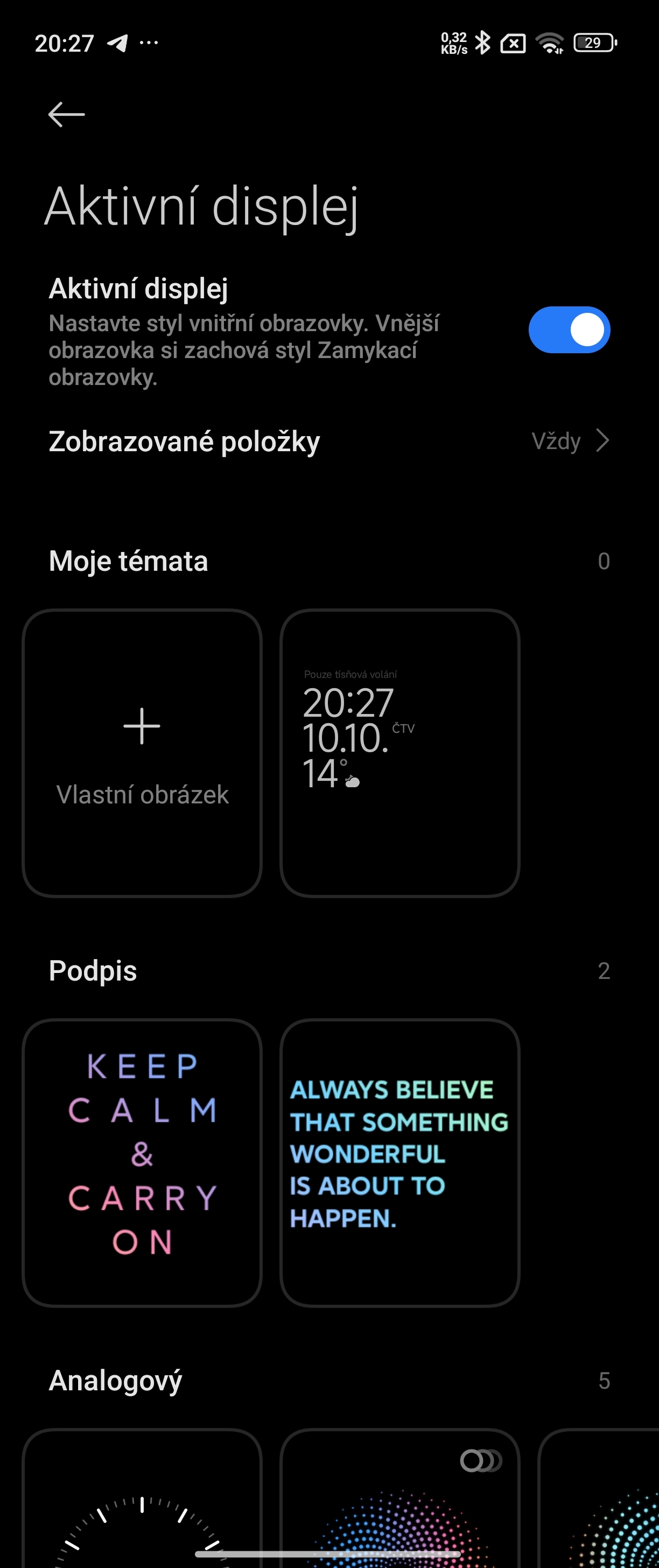Select the leftmost analog gauge clock theme
Image resolution: width=659 pixels, height=1568 pixels.
click(141, 1516)
